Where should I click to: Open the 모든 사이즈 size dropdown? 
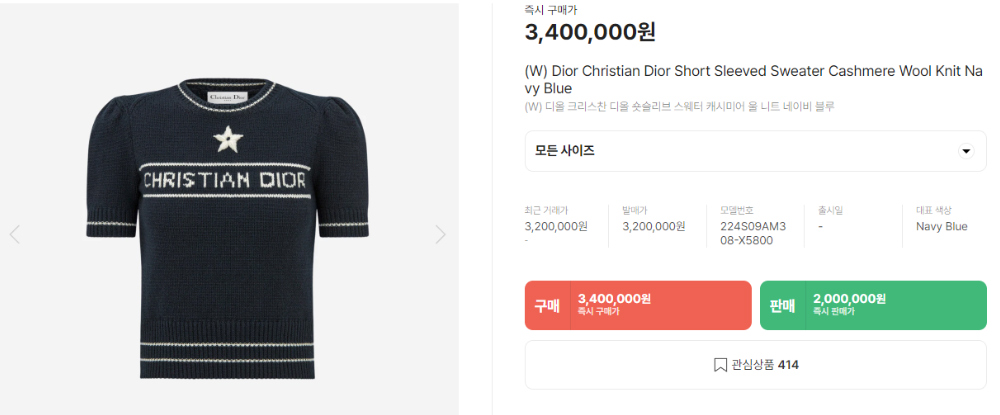point(755,151)
